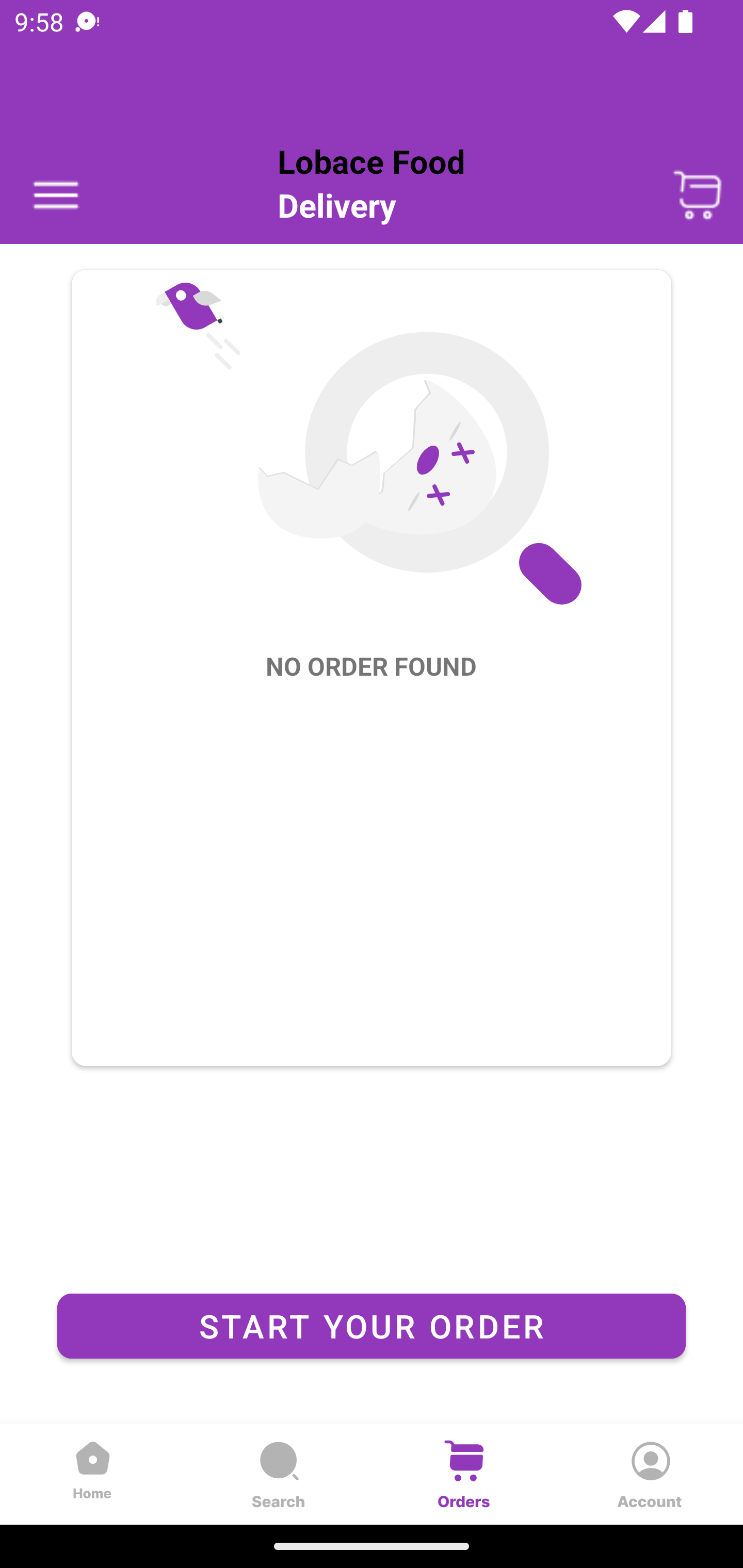Open the shopping cart
Image resolution: width=743 pixels, height=1568 pixels.
click(697, 195)
